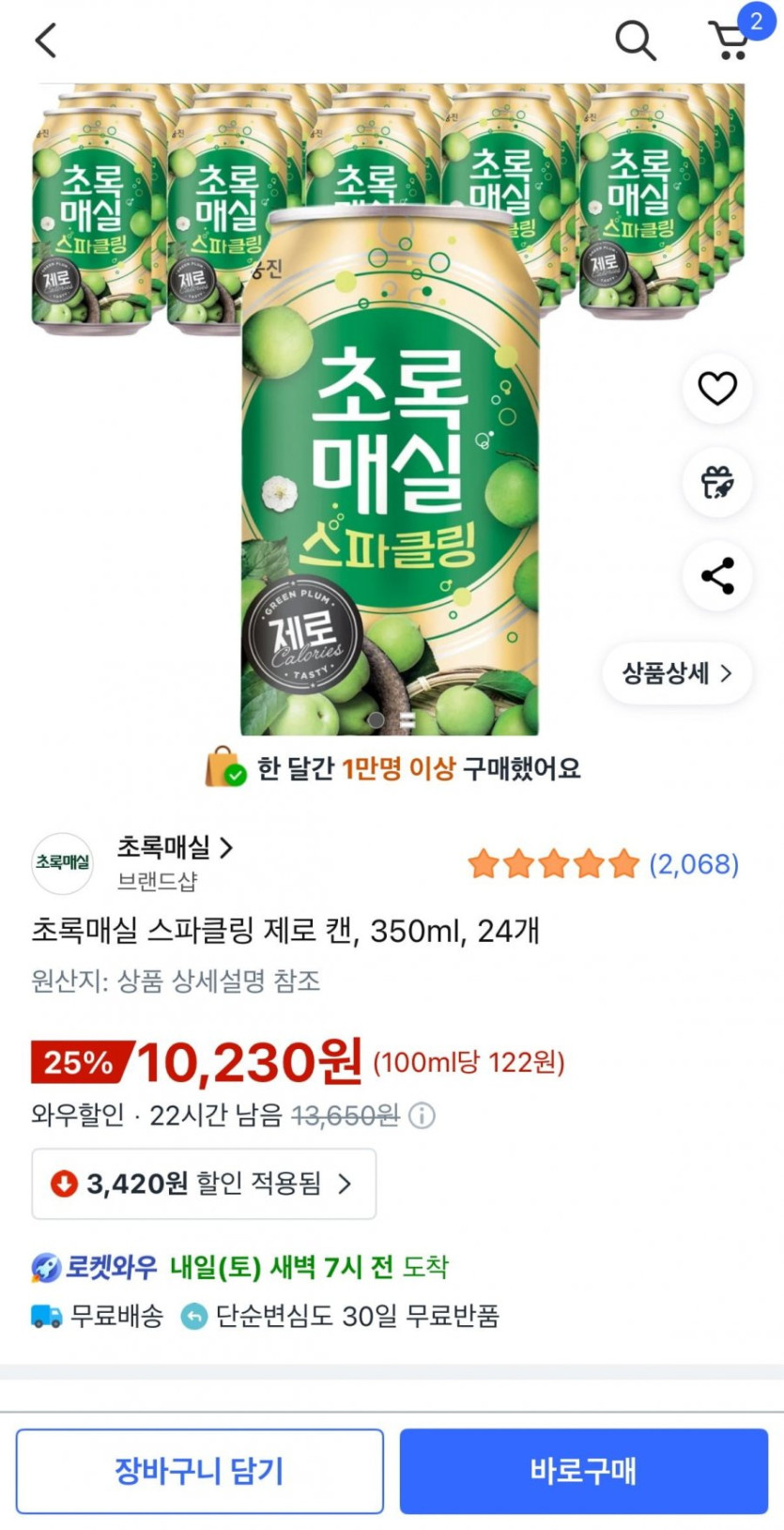Open search with the magnifier icon
Screen dimensions: 784x1530
click(637, 40)
